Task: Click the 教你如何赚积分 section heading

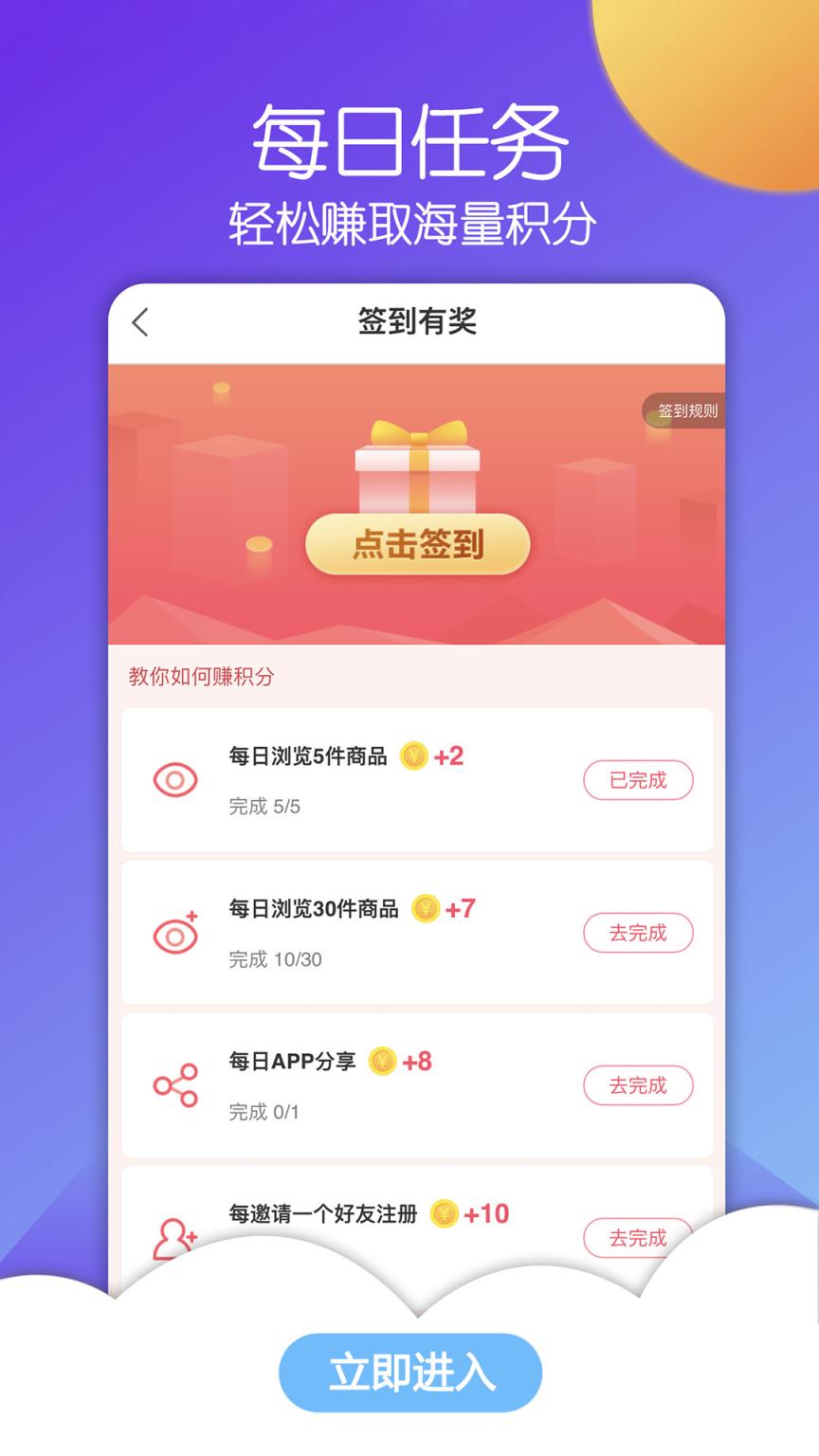Action: tap(200, 679)
